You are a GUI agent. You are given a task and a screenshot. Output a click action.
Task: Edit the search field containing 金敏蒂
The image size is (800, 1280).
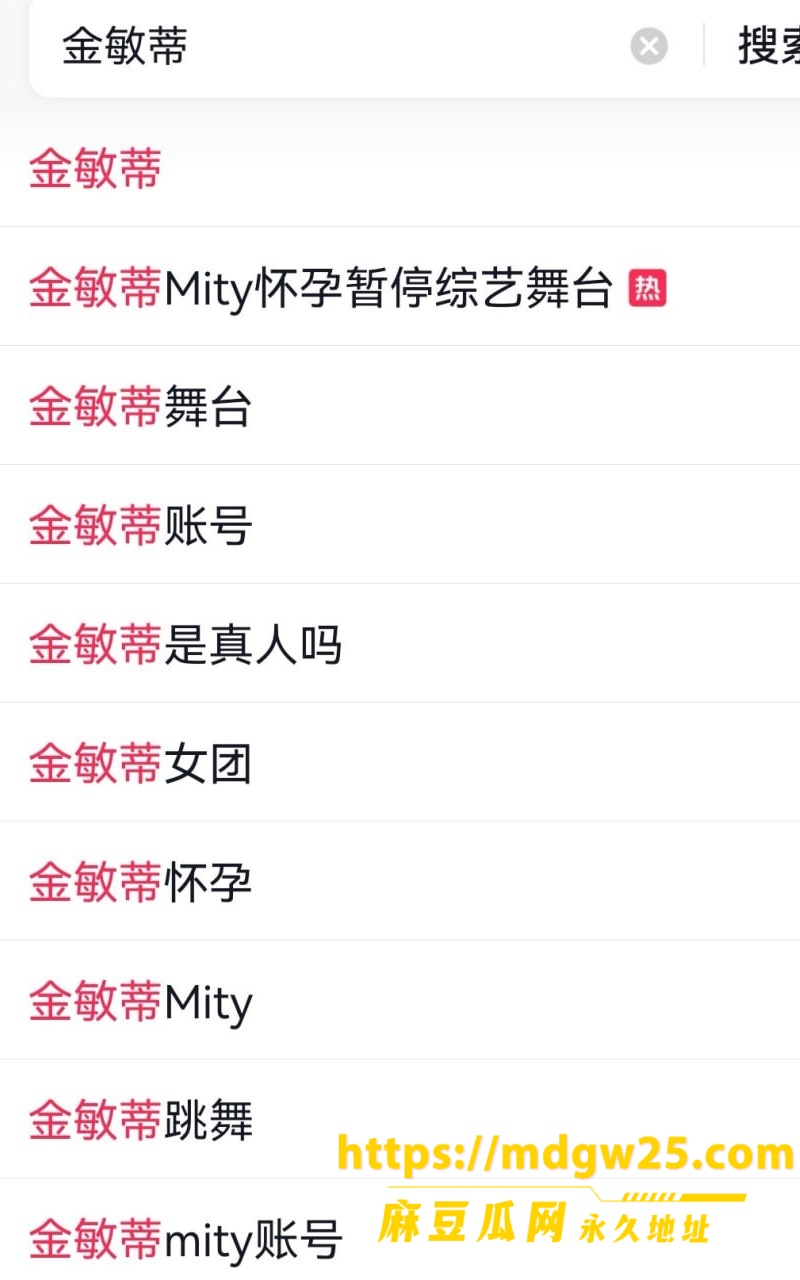(x=330, y=46)
